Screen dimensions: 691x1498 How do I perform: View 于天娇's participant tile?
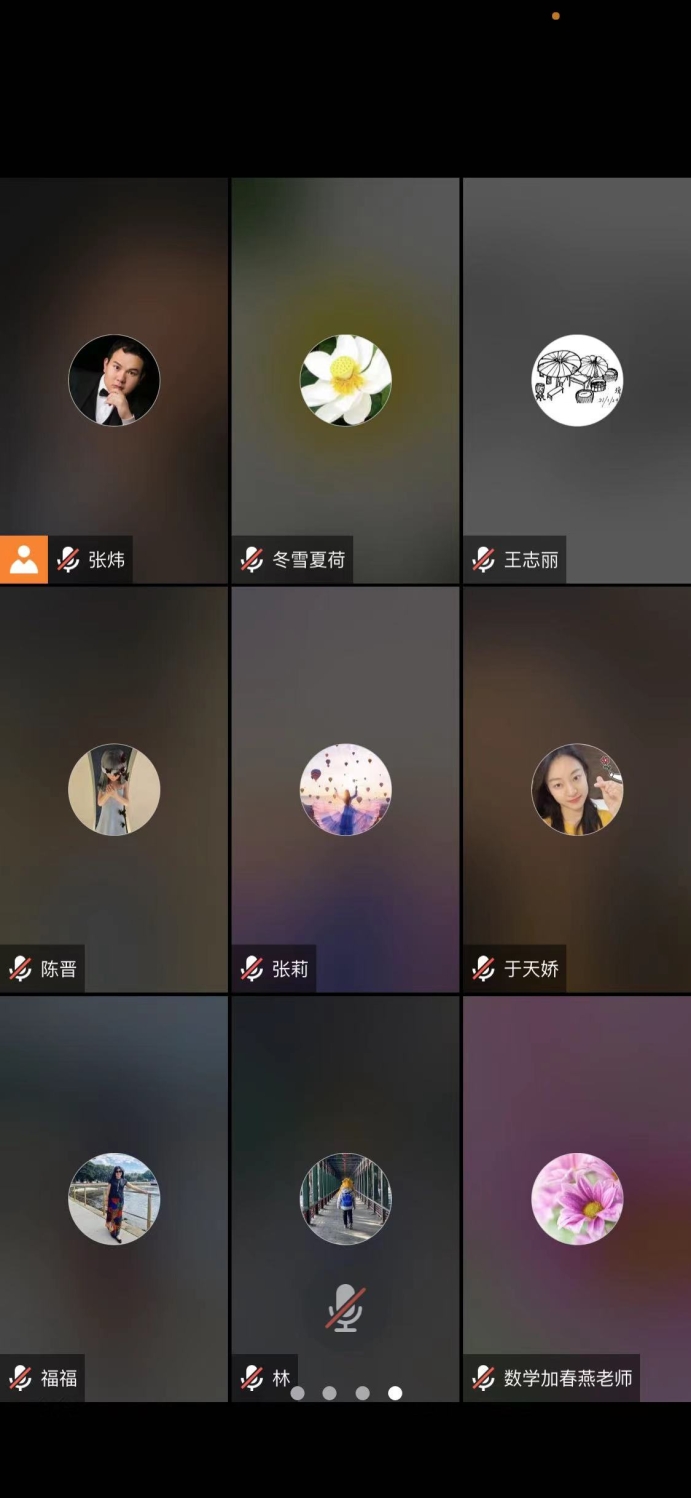click(577, 789)
